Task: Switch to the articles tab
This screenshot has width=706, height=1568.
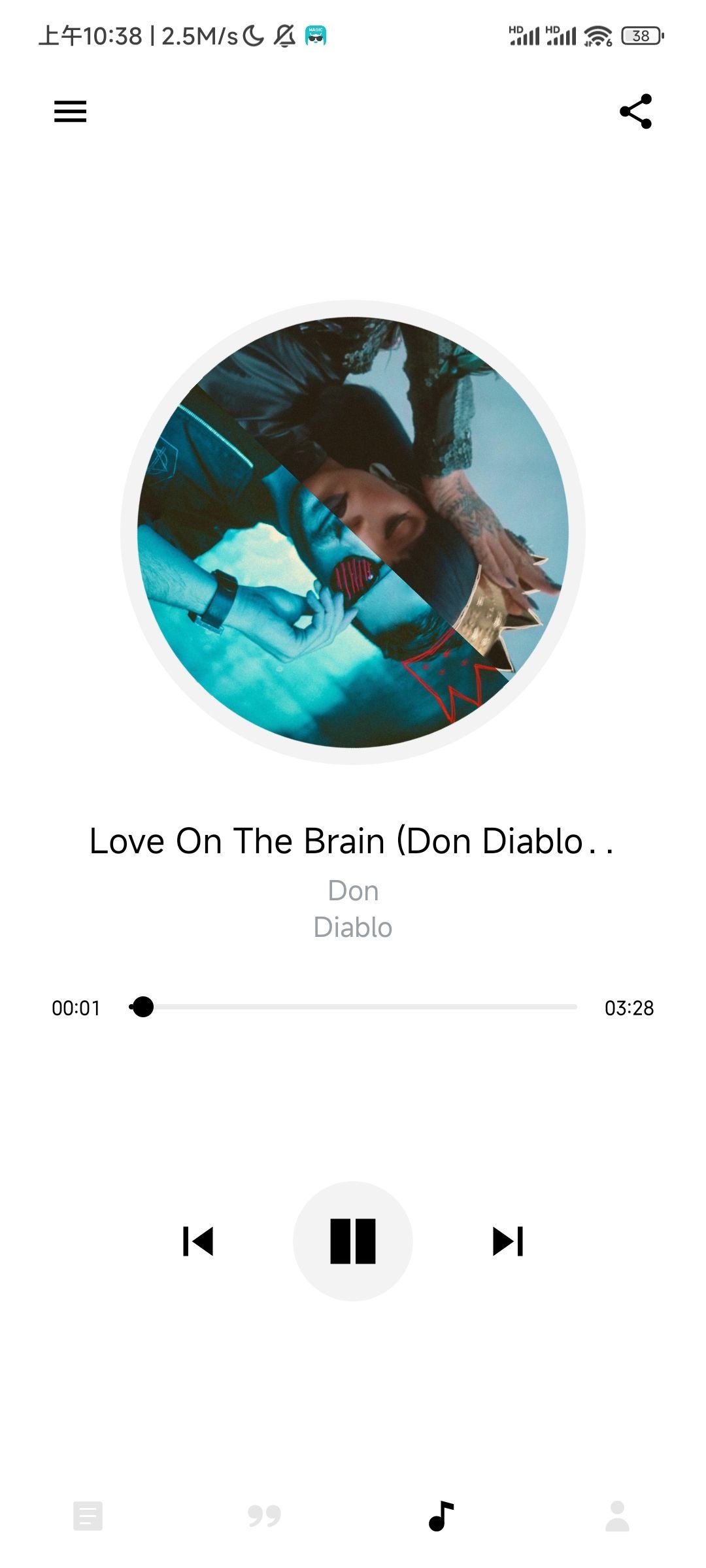Action: [x=88, y=1516]
